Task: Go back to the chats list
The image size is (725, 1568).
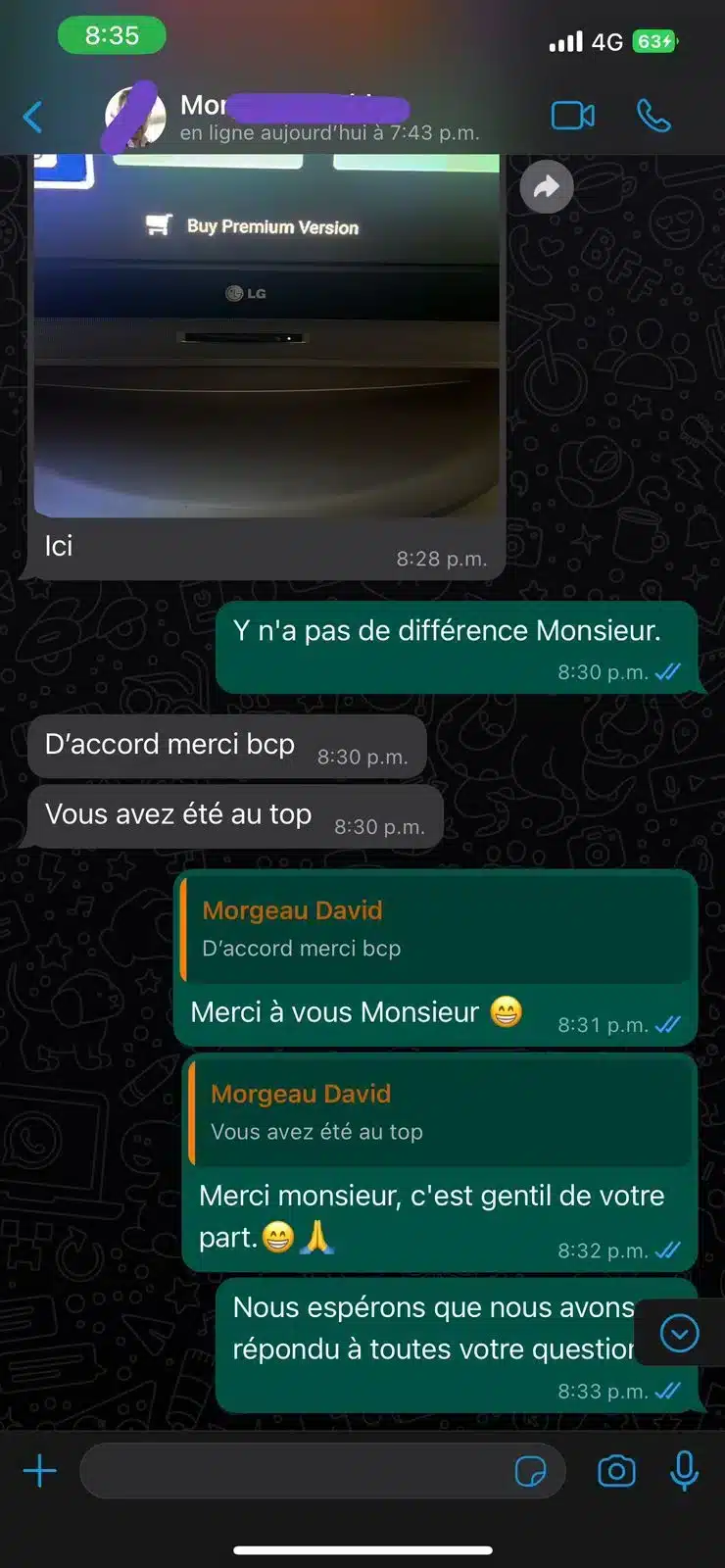Action: pos(32,117)
